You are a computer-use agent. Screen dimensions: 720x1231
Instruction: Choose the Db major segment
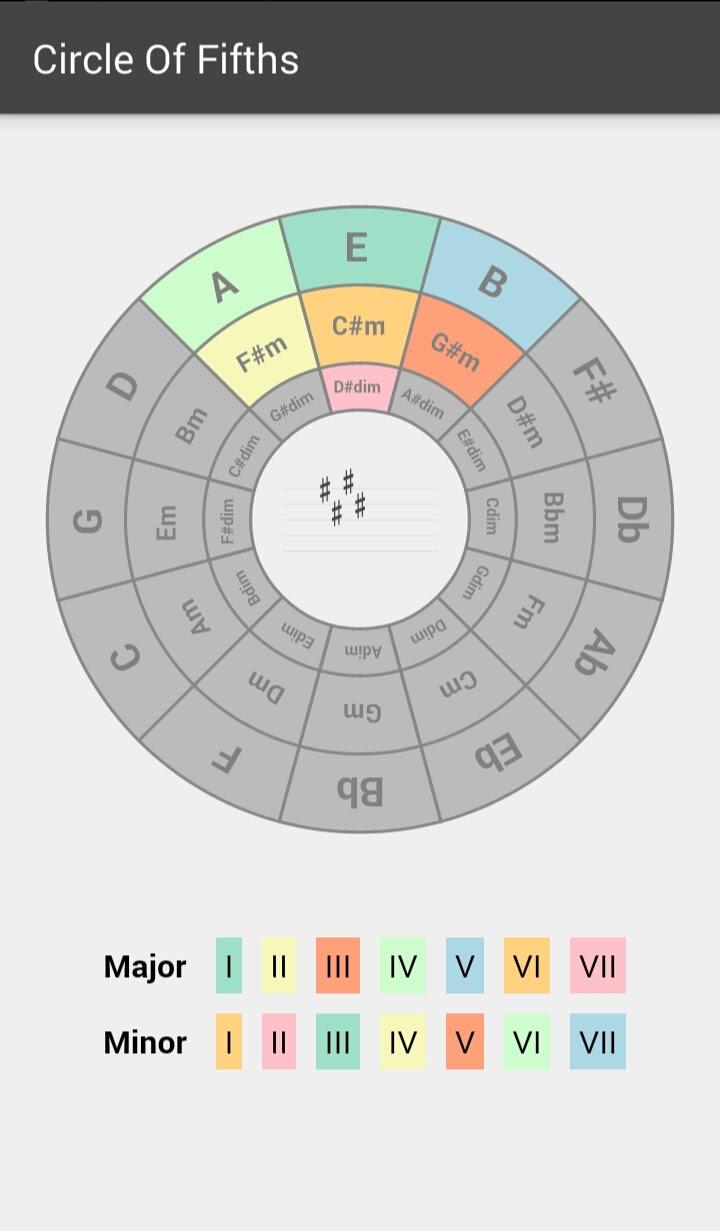629,518
